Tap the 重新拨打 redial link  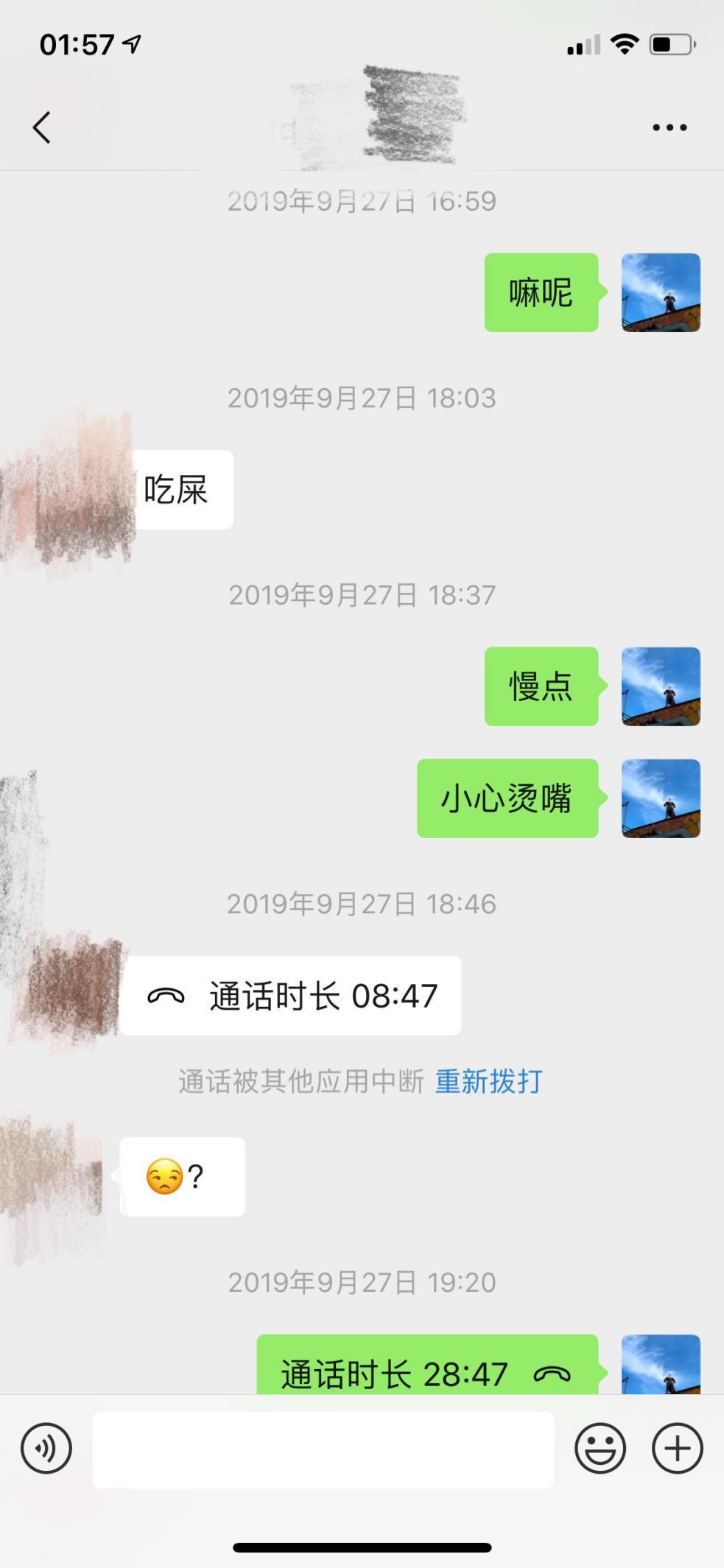[488, 1081]
